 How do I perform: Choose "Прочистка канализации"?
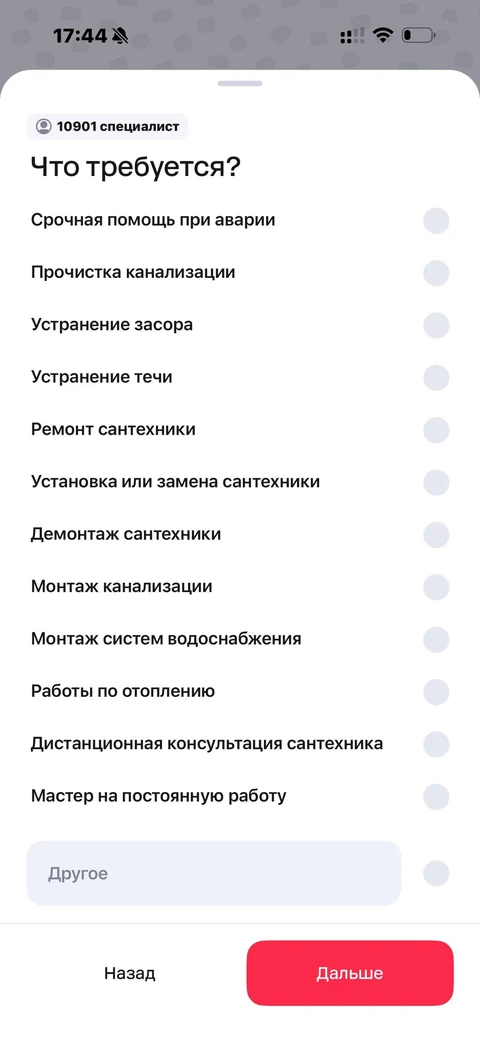coord(240,273)
